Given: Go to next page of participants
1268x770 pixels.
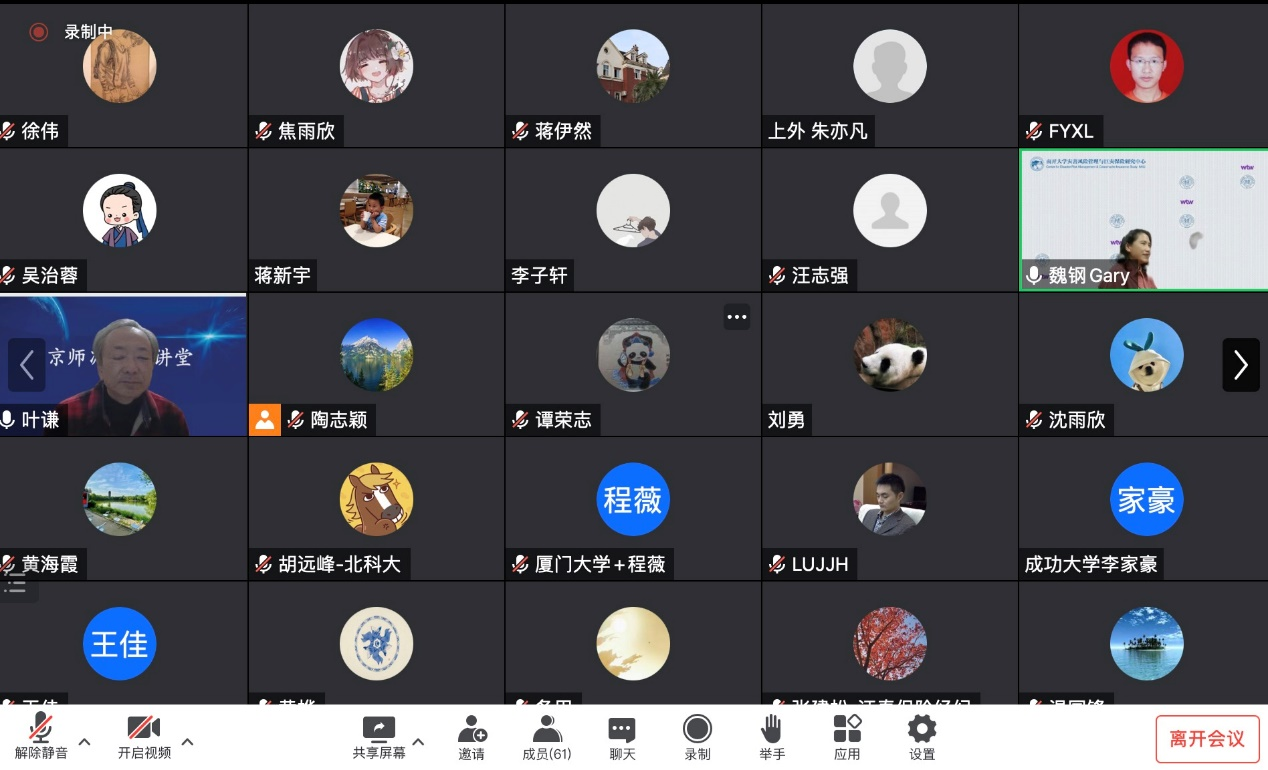Looking at the screenshot, I should click(x=1241, y=365).
